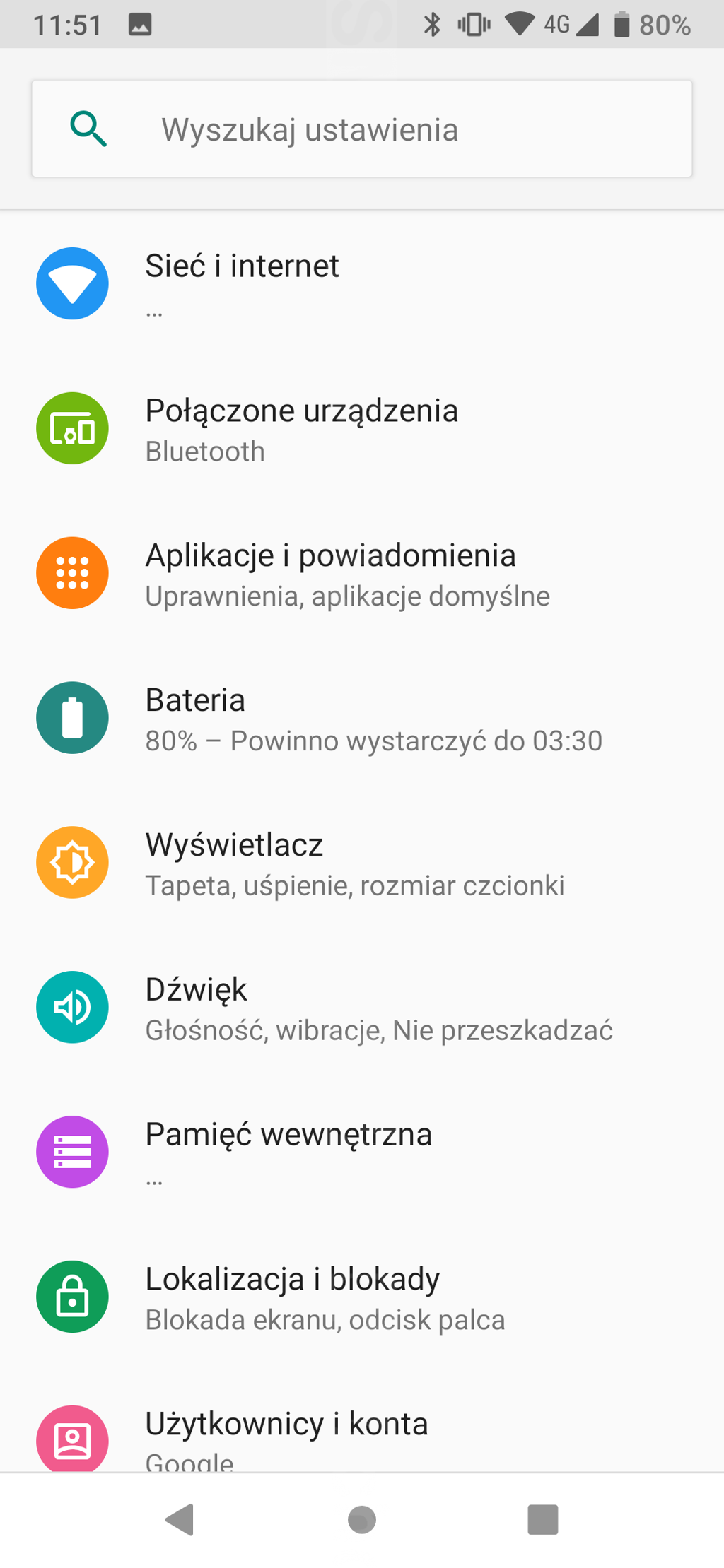The height and width of the screenshot is (1568, 724).
Task: Go to Aplikacje i powiadomienia
Action: (x=362, y=573)
